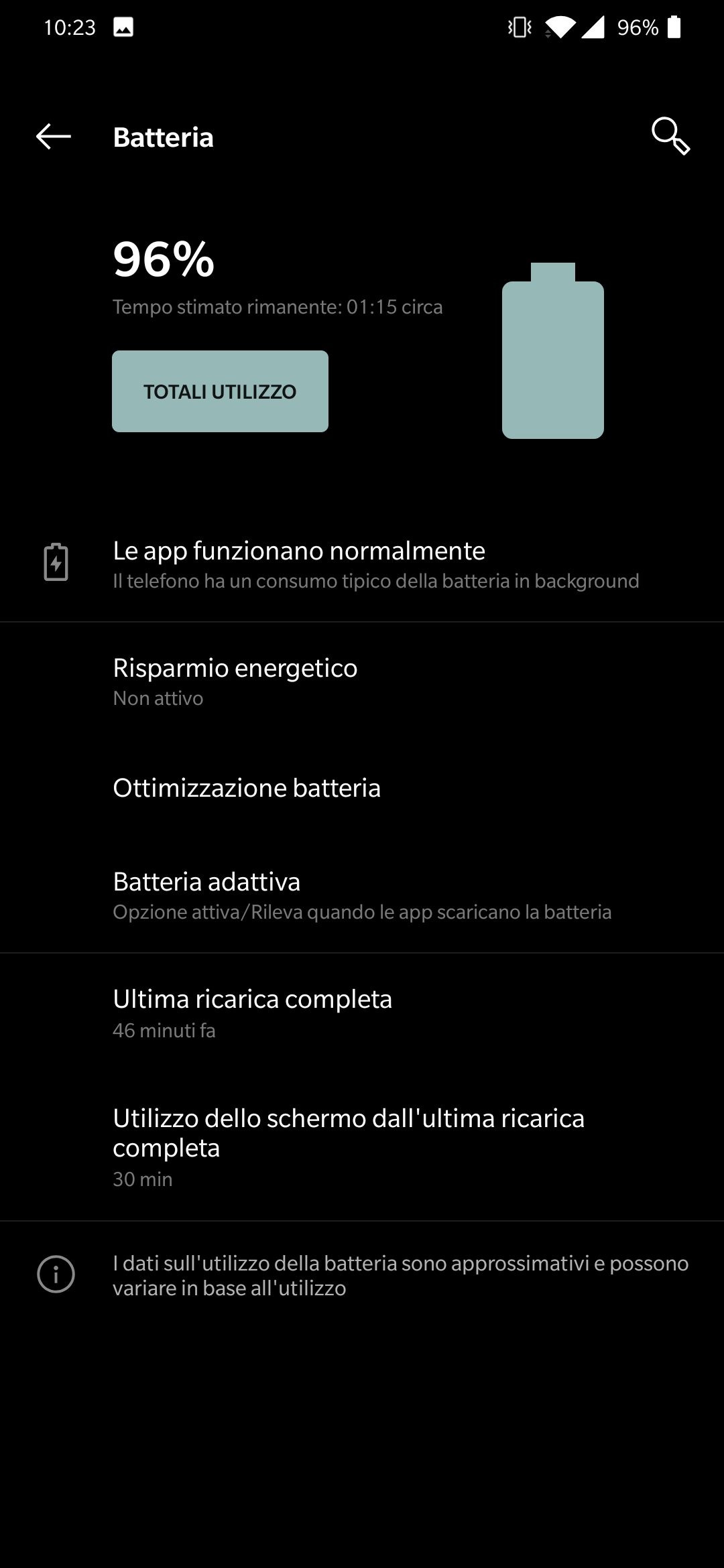Open Risparmio energetico settings
The width and height of the screenshot is (724, 1568).
click(362, 681)
